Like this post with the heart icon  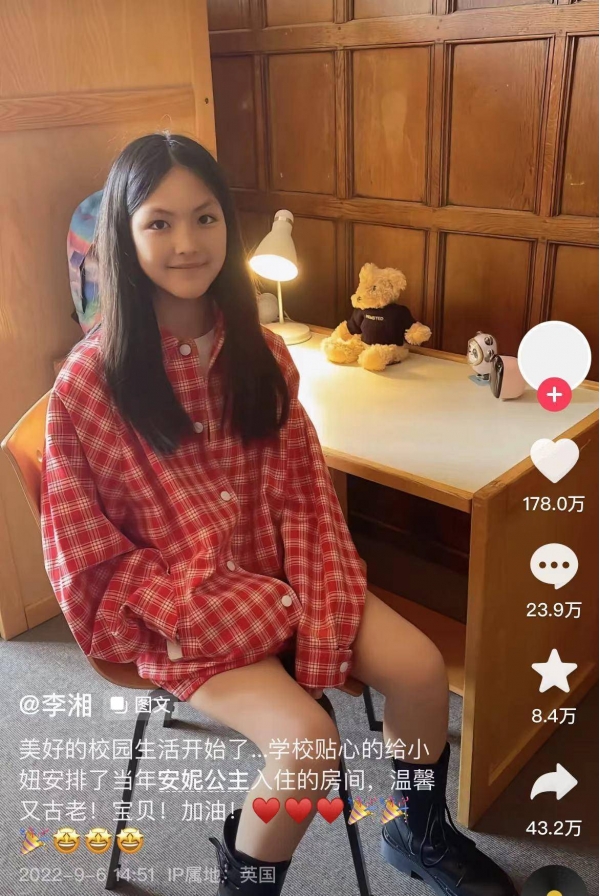554,460
